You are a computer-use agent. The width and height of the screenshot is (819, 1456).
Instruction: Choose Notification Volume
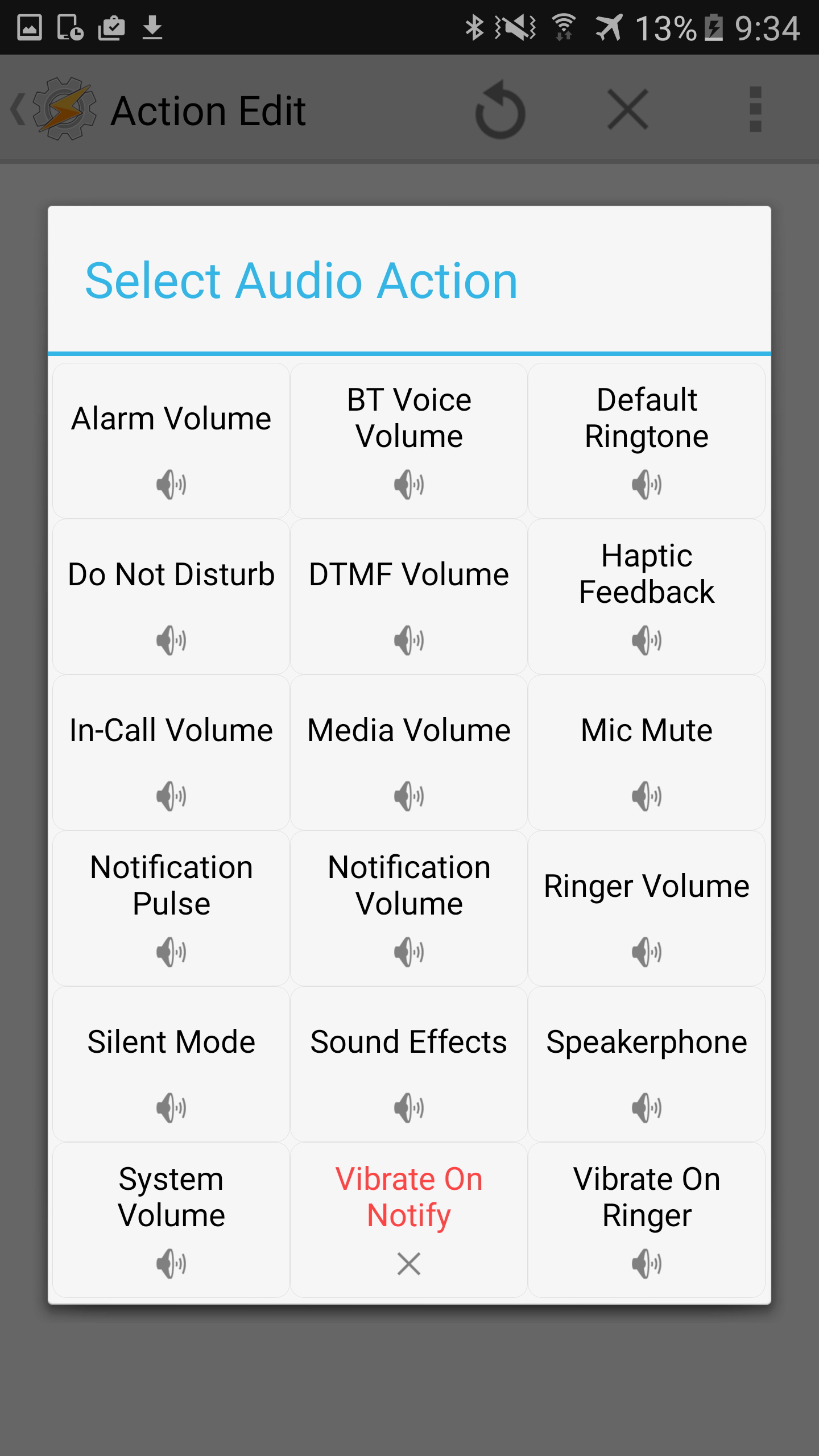click(x=409, y=908)
